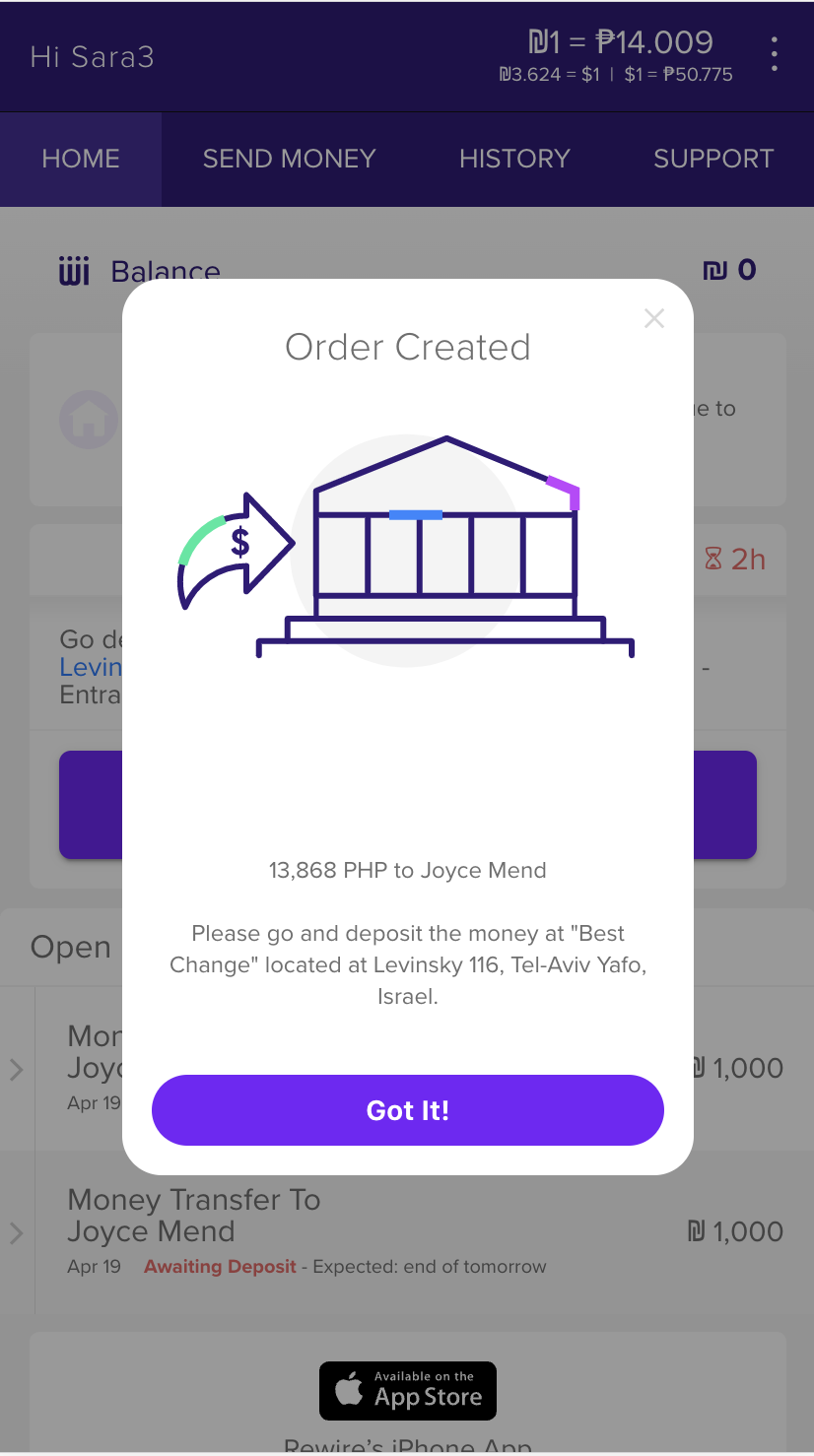814x1456 pixels.
Task: Open the Support tab
Action: [x=713, y=159]
